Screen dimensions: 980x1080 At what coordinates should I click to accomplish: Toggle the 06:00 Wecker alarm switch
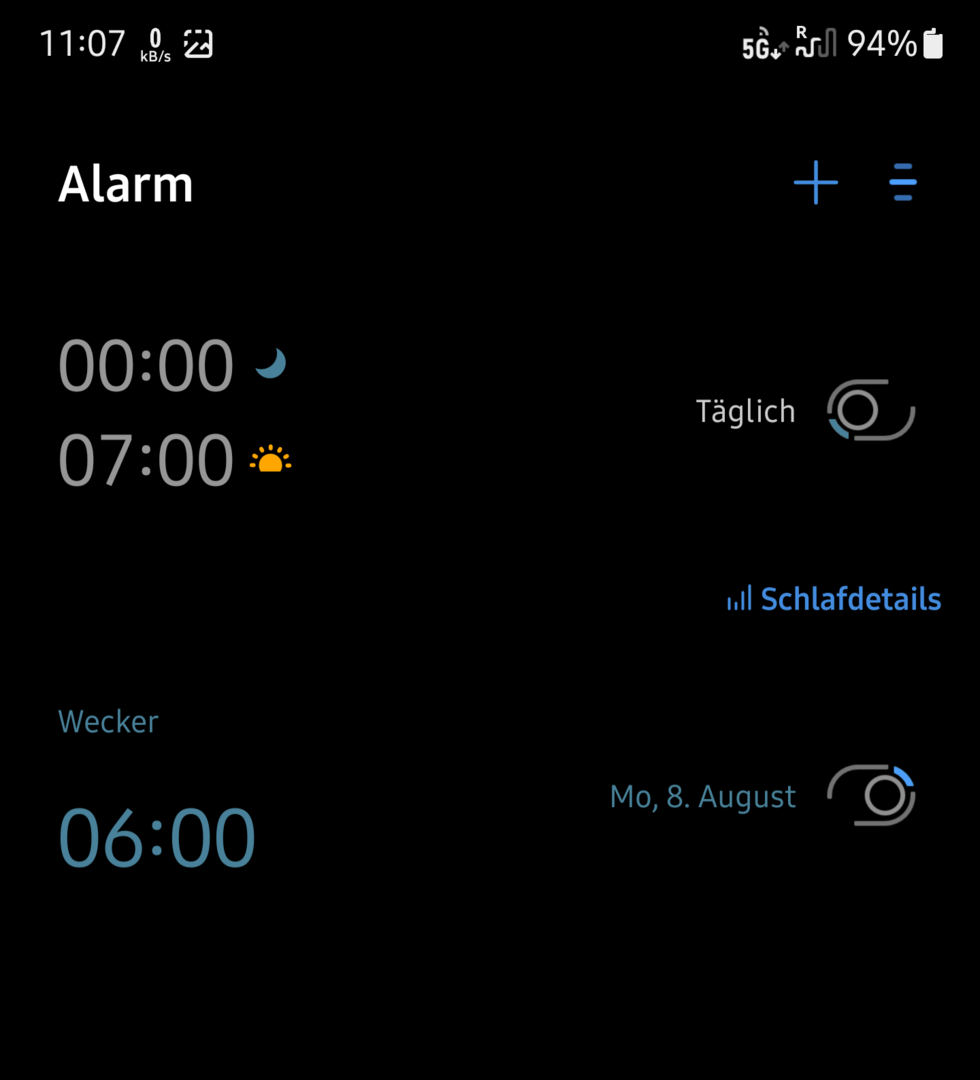[871, 796]
